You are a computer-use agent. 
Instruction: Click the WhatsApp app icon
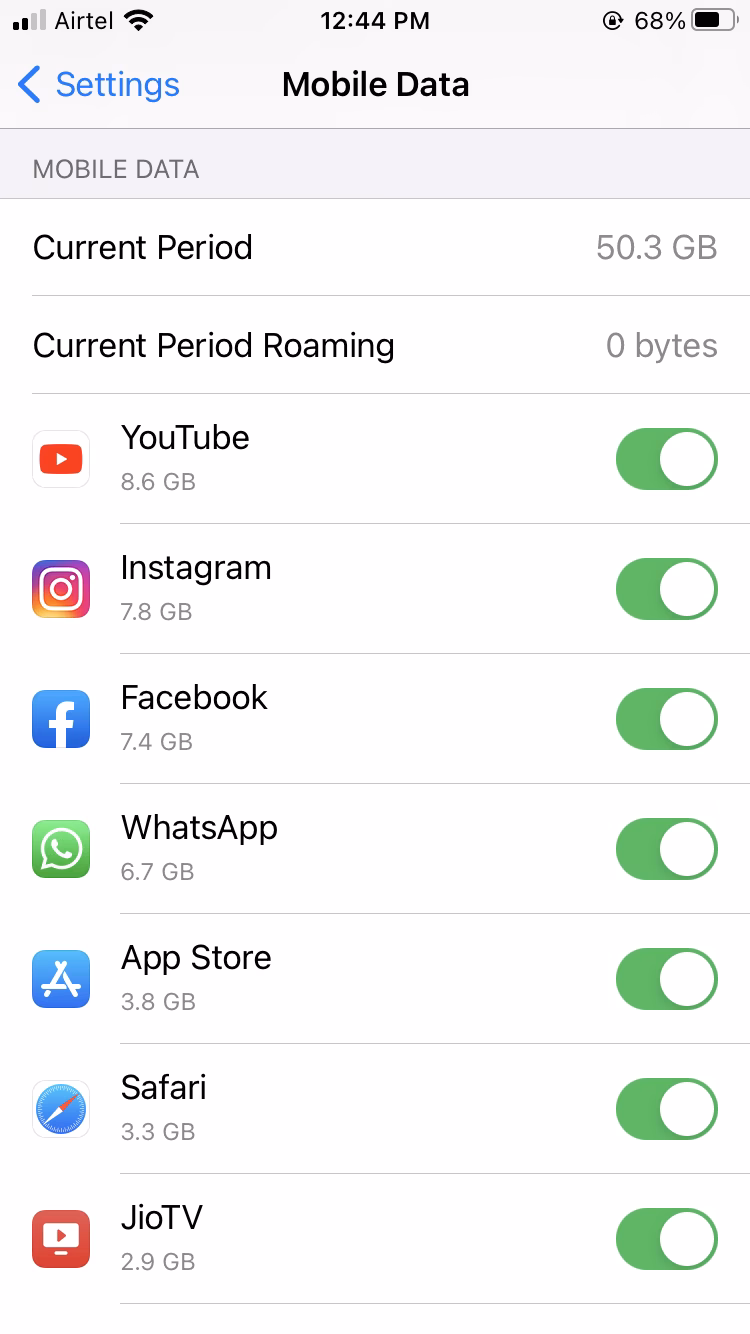[60, 848]
